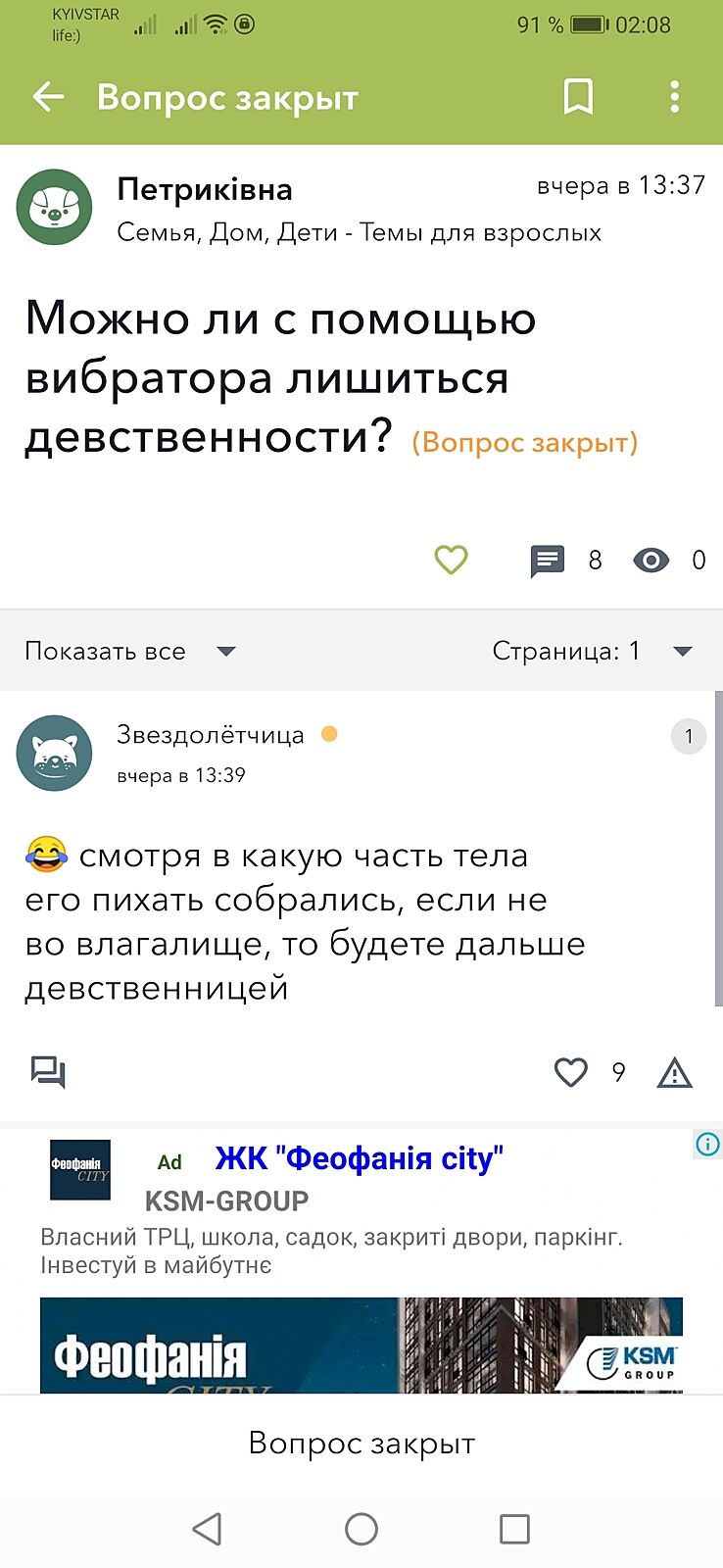This screenshot has height=1568, width=723.
Task: Open the recent apps system button
Action: coord(514,1529)
